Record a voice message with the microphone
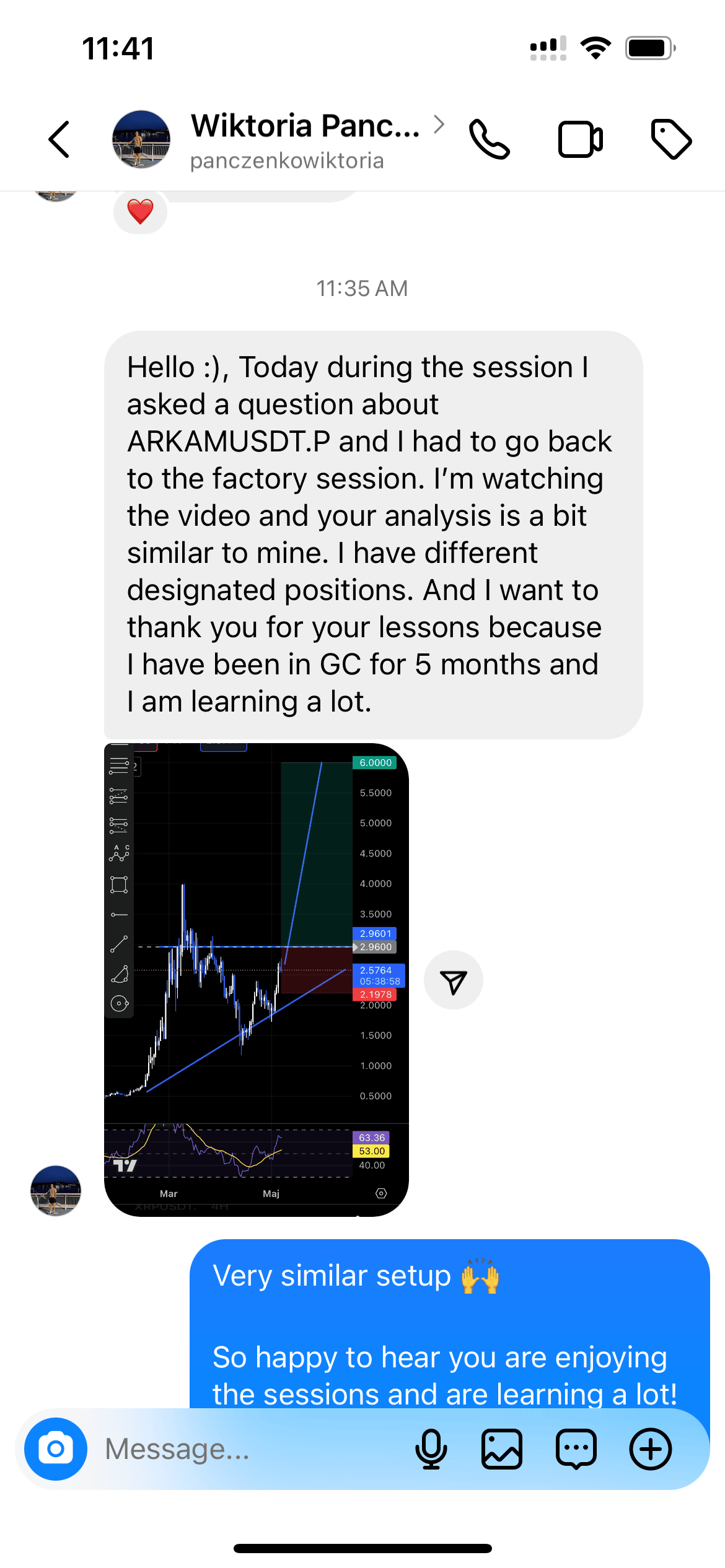725x1568 pixels. point(431,1448)
